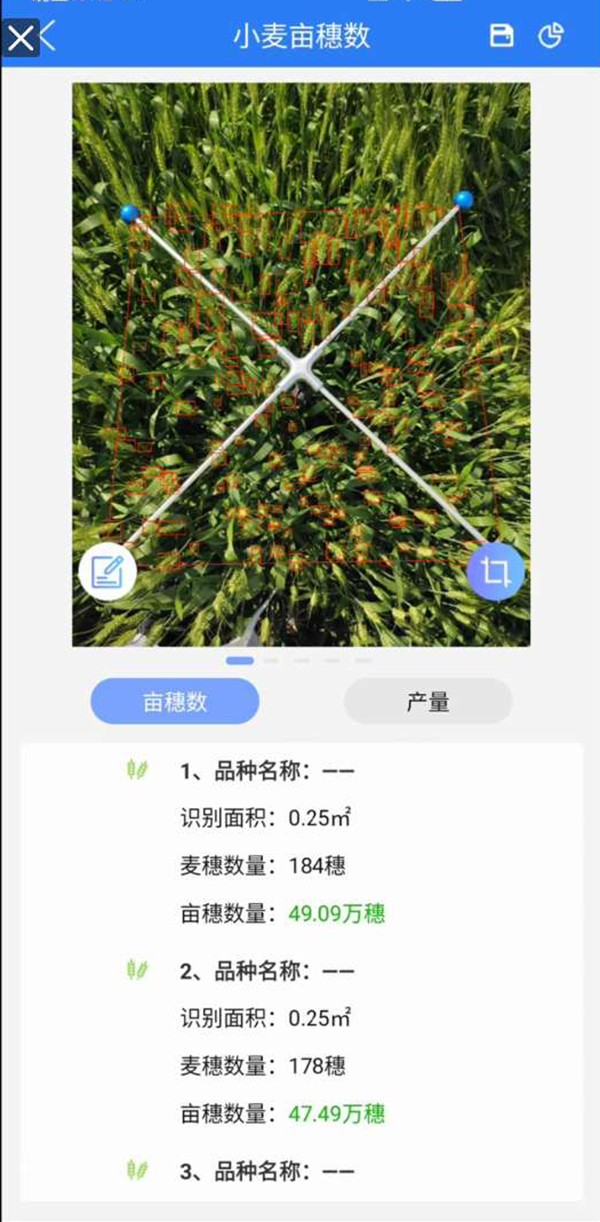Switch to the 亩穗数 tab
Screen dimensions: 600x1222
(x=175, y=702)
